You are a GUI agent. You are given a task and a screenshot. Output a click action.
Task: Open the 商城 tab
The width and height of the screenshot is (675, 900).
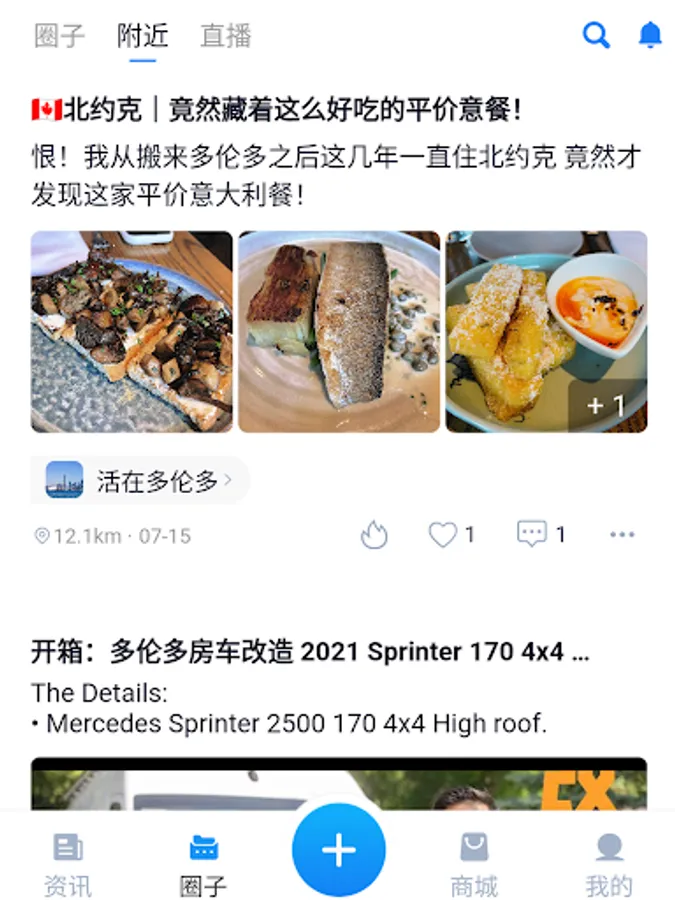(x=474, y=864)
